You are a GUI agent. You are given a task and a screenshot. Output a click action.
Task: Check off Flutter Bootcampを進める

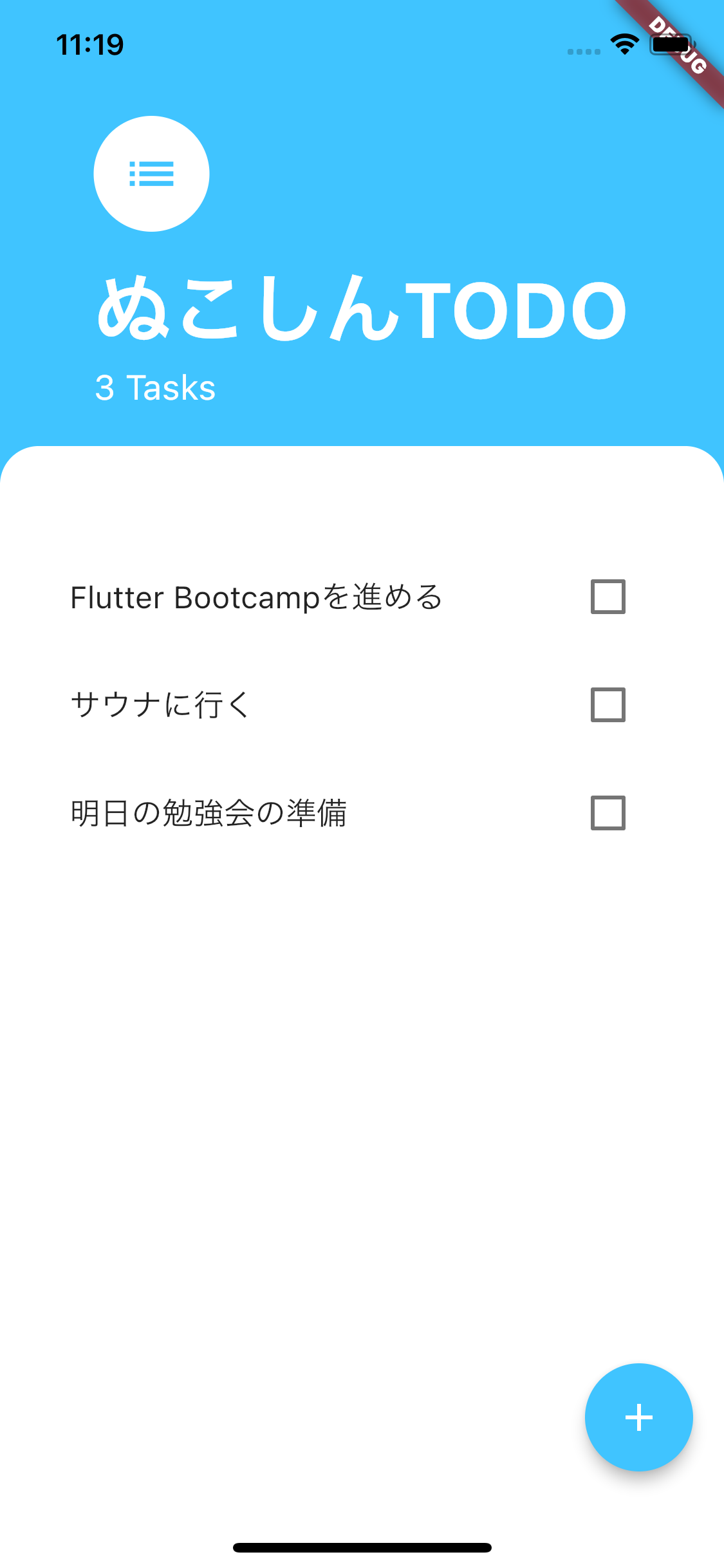point(608,597)
